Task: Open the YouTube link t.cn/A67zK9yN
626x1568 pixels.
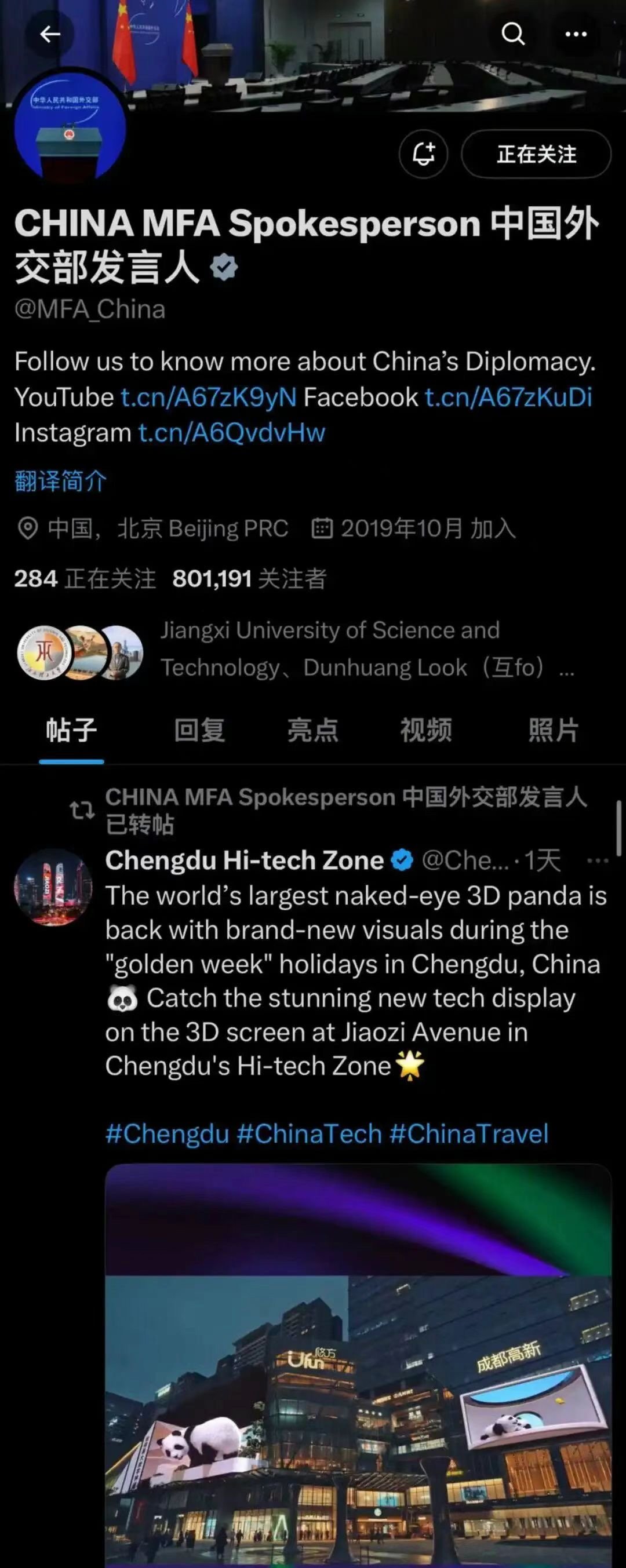Action: (x=208, y=397)
